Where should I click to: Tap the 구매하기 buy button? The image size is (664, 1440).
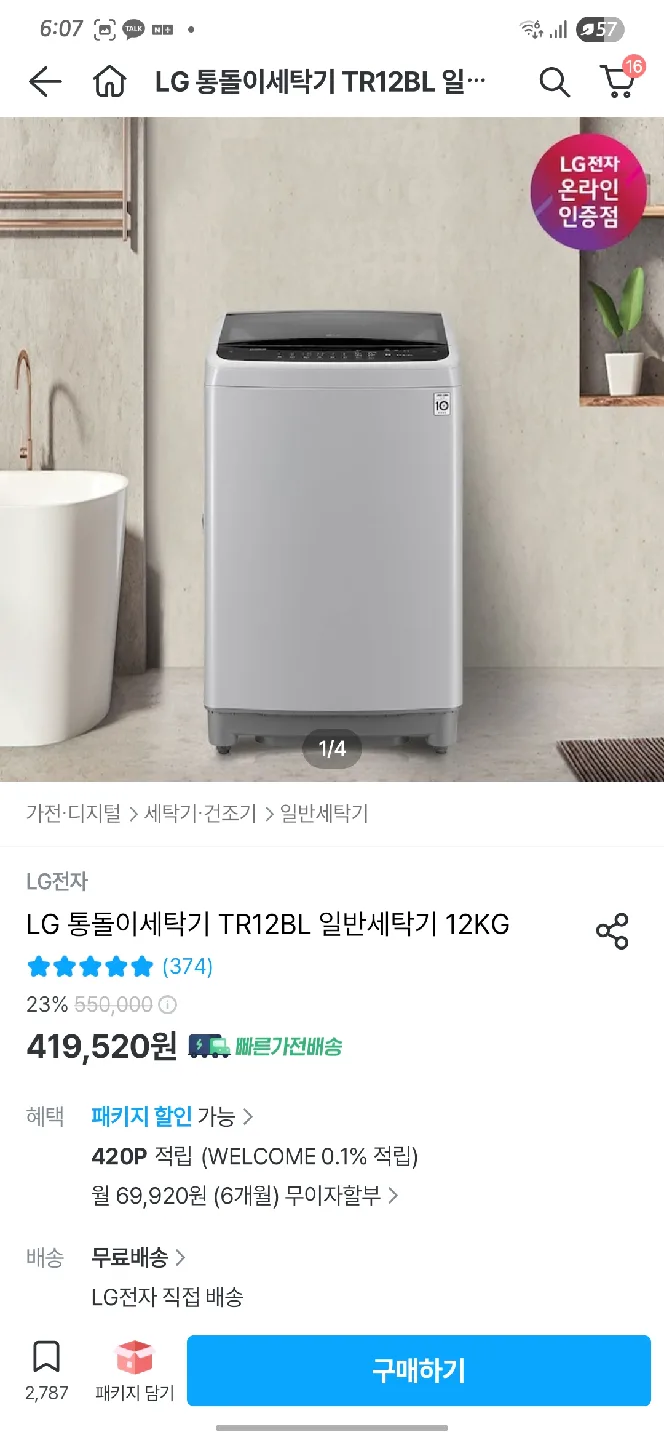click(x=418, y=1370)
